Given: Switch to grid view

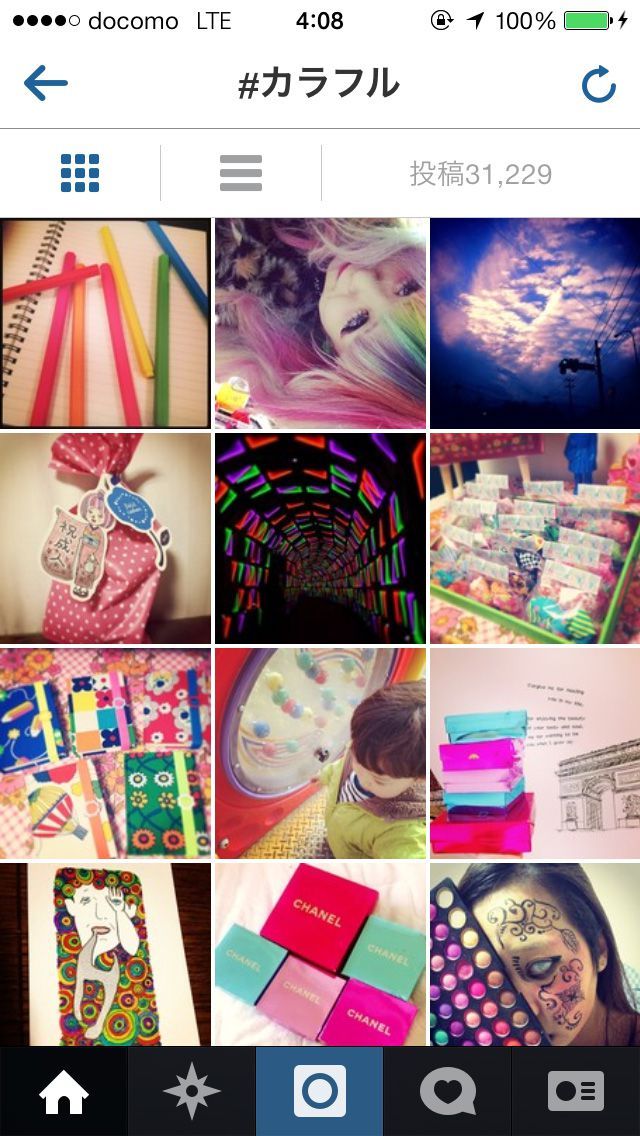Looking at the screenshot, I should click(x=80, y=174).
